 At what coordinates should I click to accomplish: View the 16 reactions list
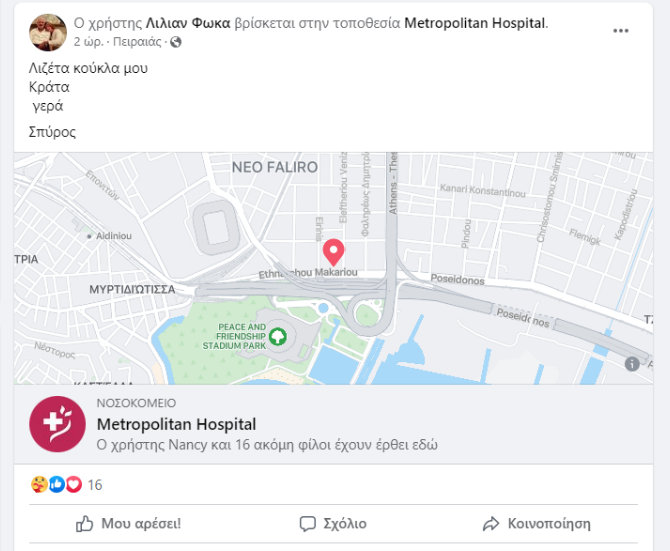coord(95,485)
